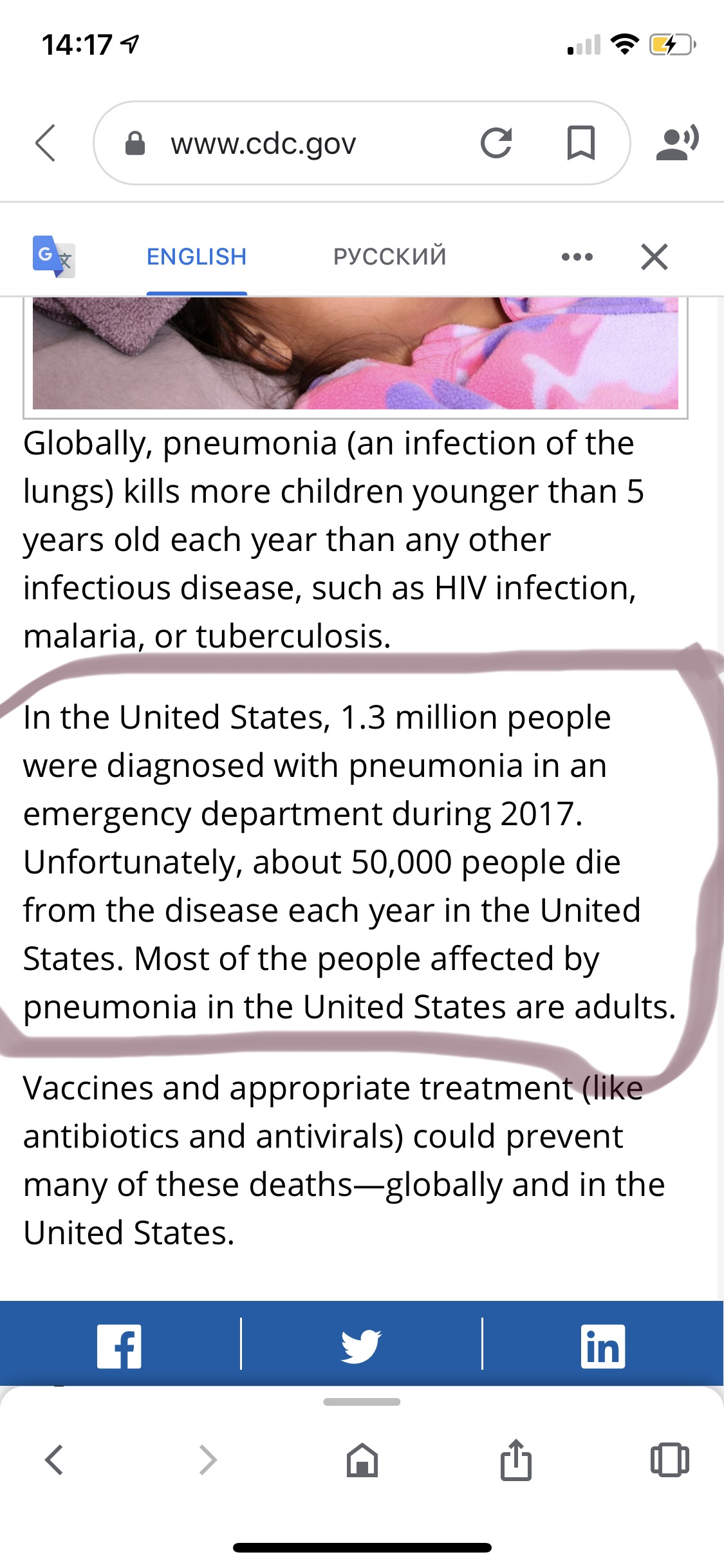Screen dimensions: 724x1568
Task: Switch translation to Русский
Action: click(389, 257)
